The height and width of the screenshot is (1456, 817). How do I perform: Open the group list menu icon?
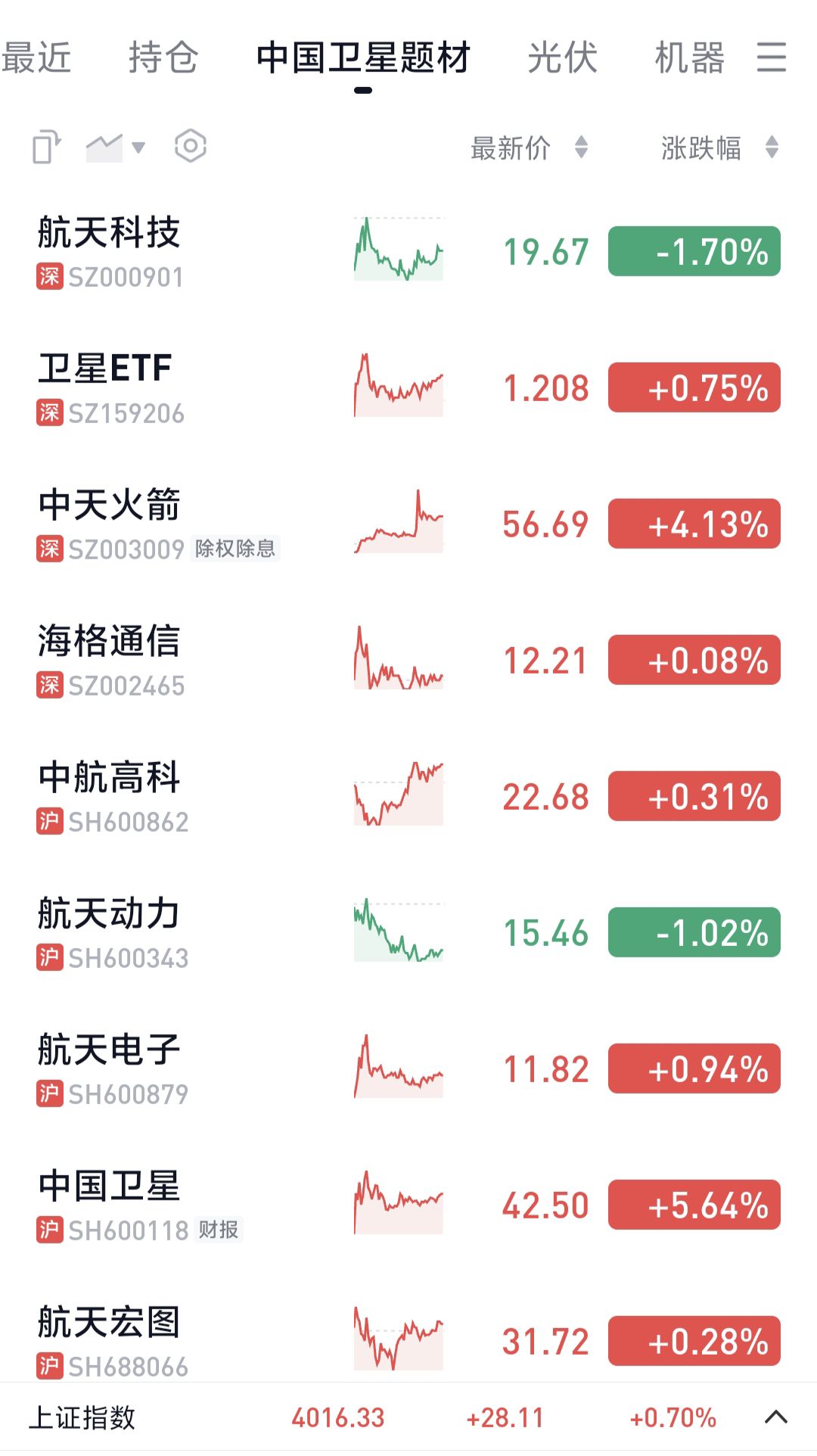click(772, 58)
